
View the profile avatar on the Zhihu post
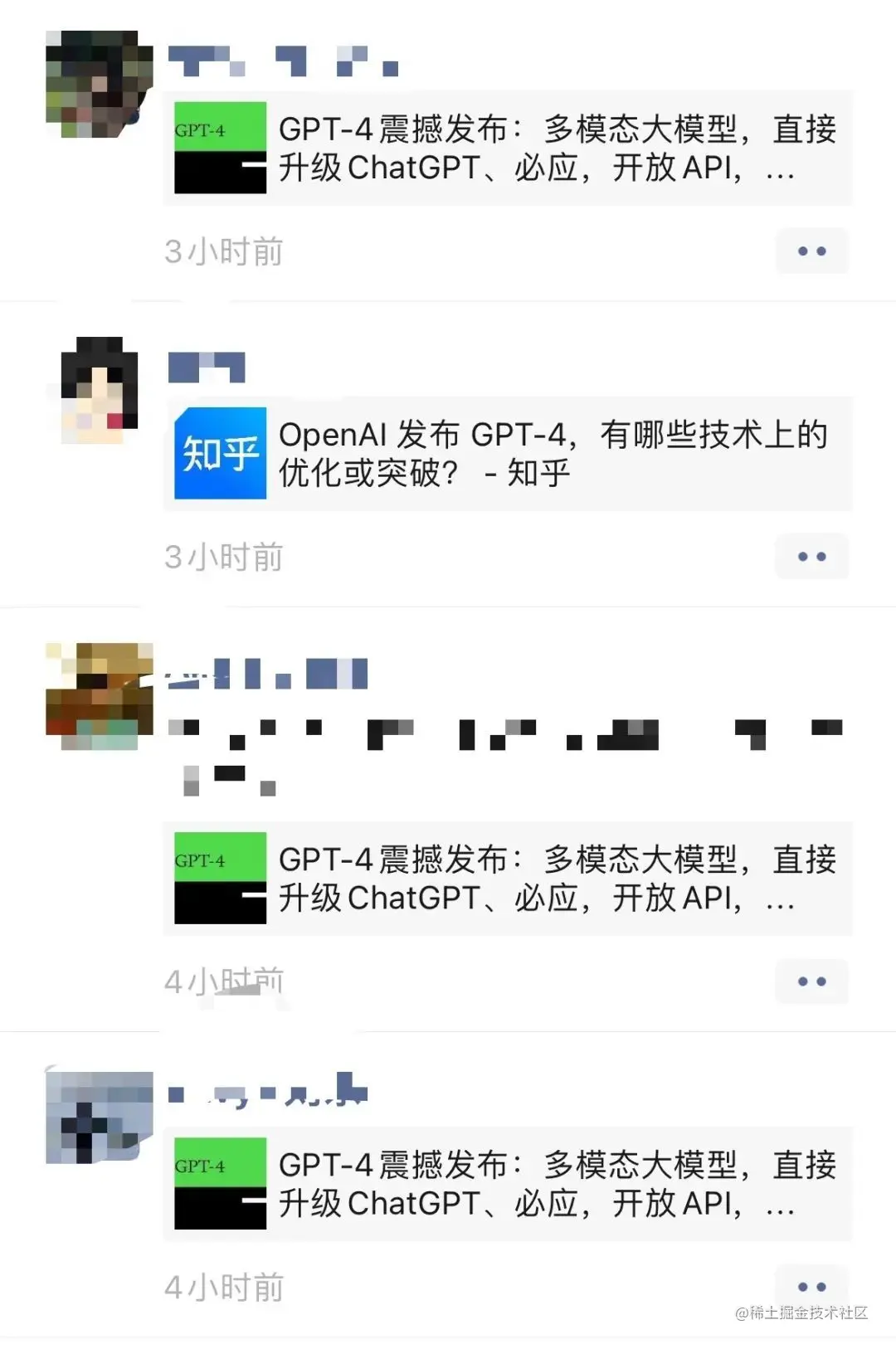pos(100,390)
